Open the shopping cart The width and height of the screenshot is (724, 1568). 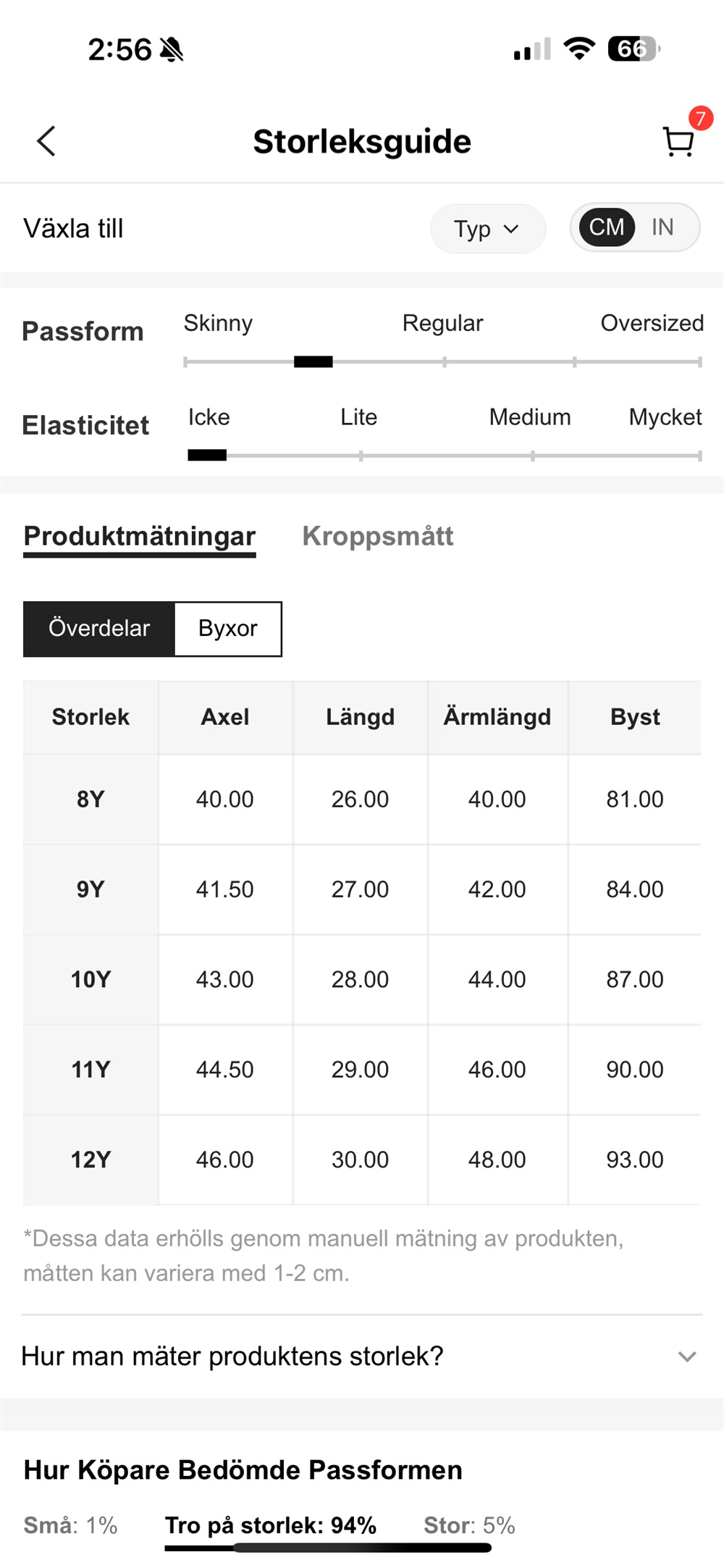[678, 141]
